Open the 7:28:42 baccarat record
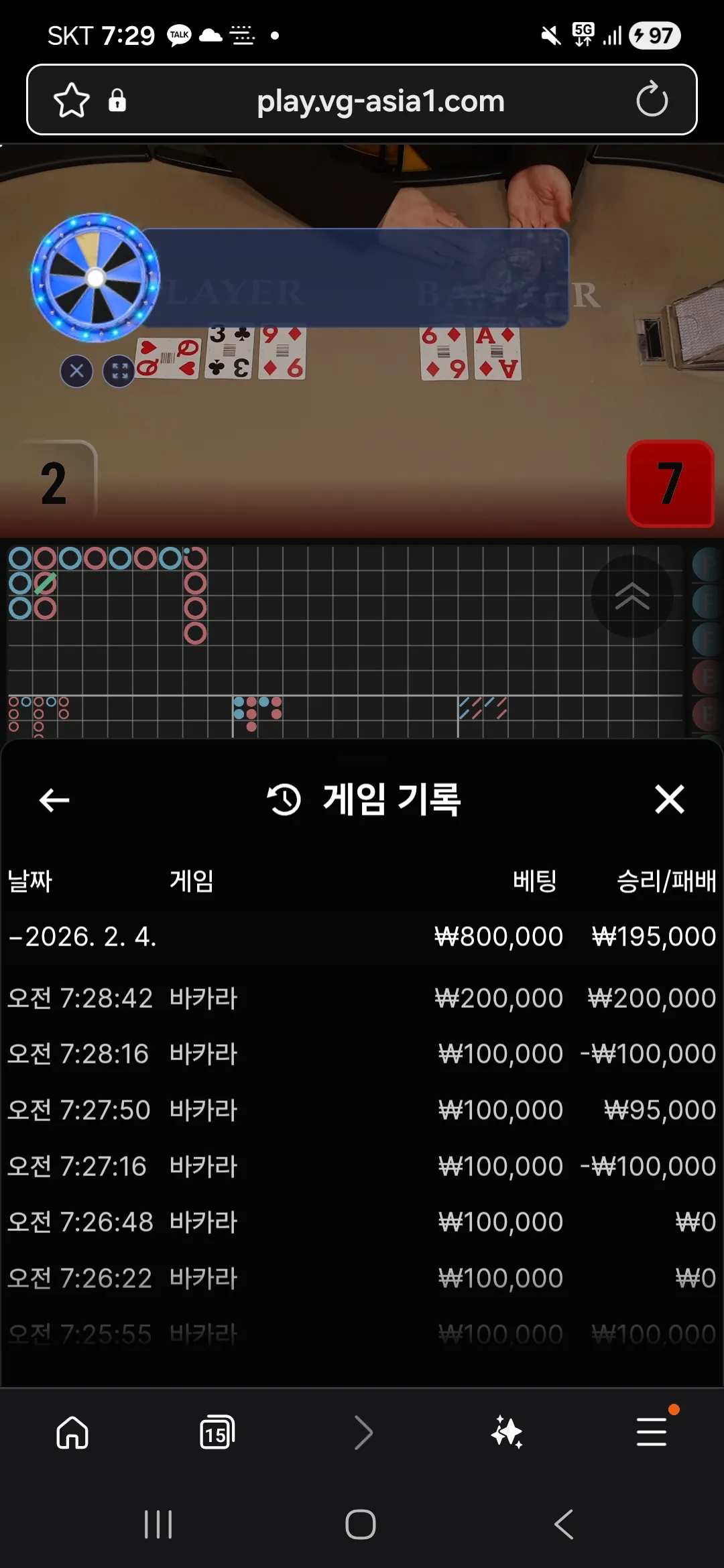Screen dimensions: 724x1568 362,998
